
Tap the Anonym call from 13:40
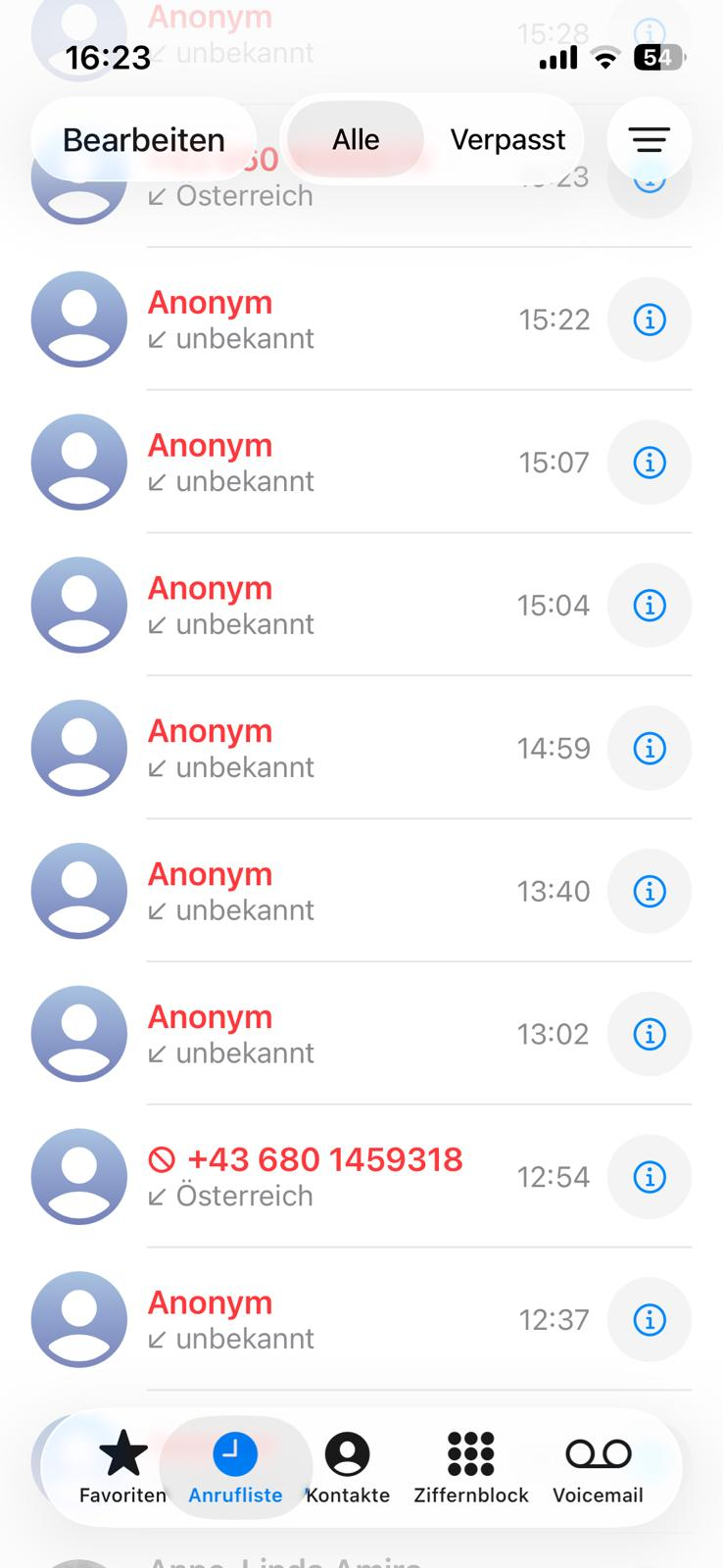click(323, 891)
